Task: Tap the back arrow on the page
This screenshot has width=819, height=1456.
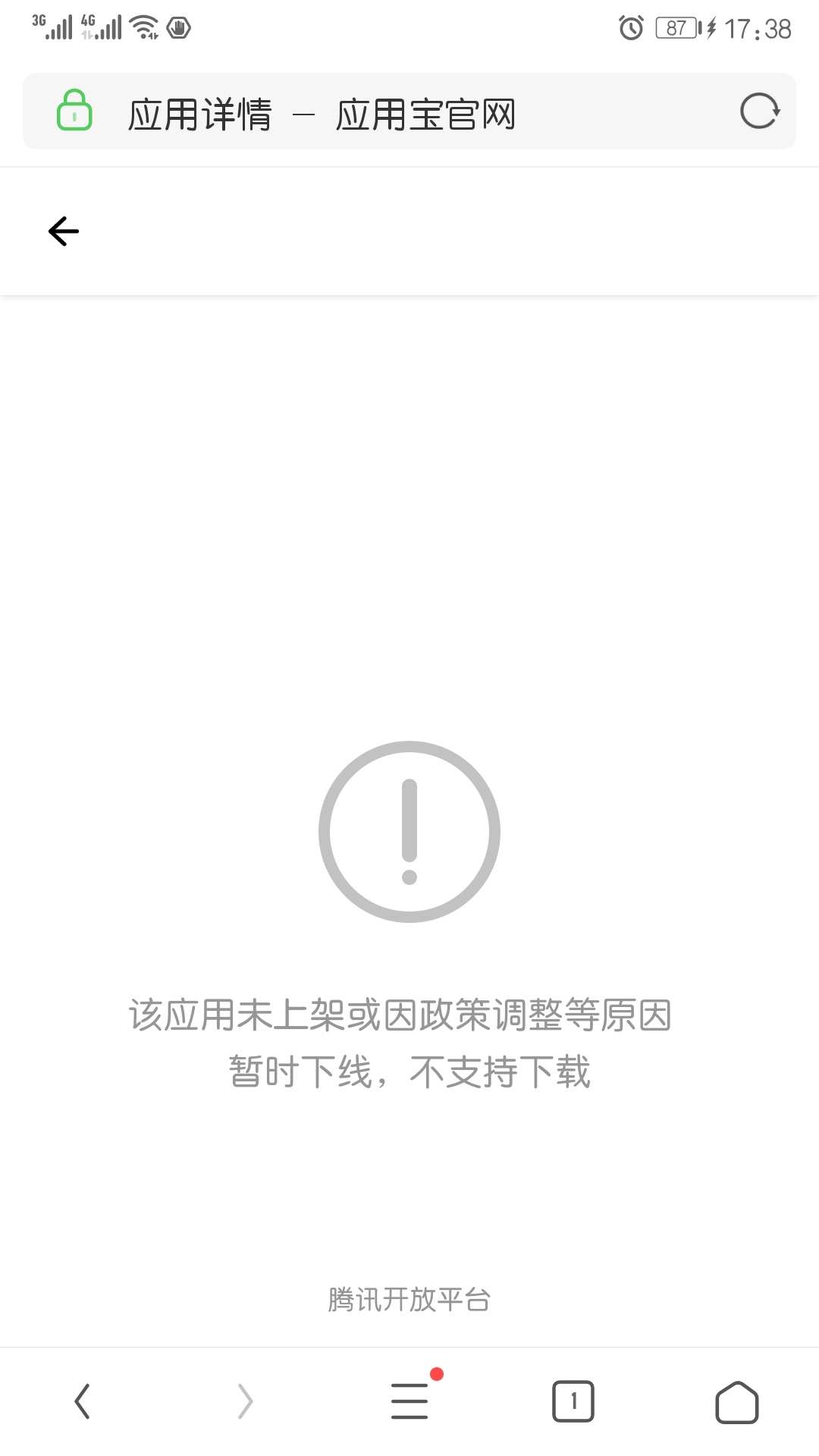Action: 64,231
